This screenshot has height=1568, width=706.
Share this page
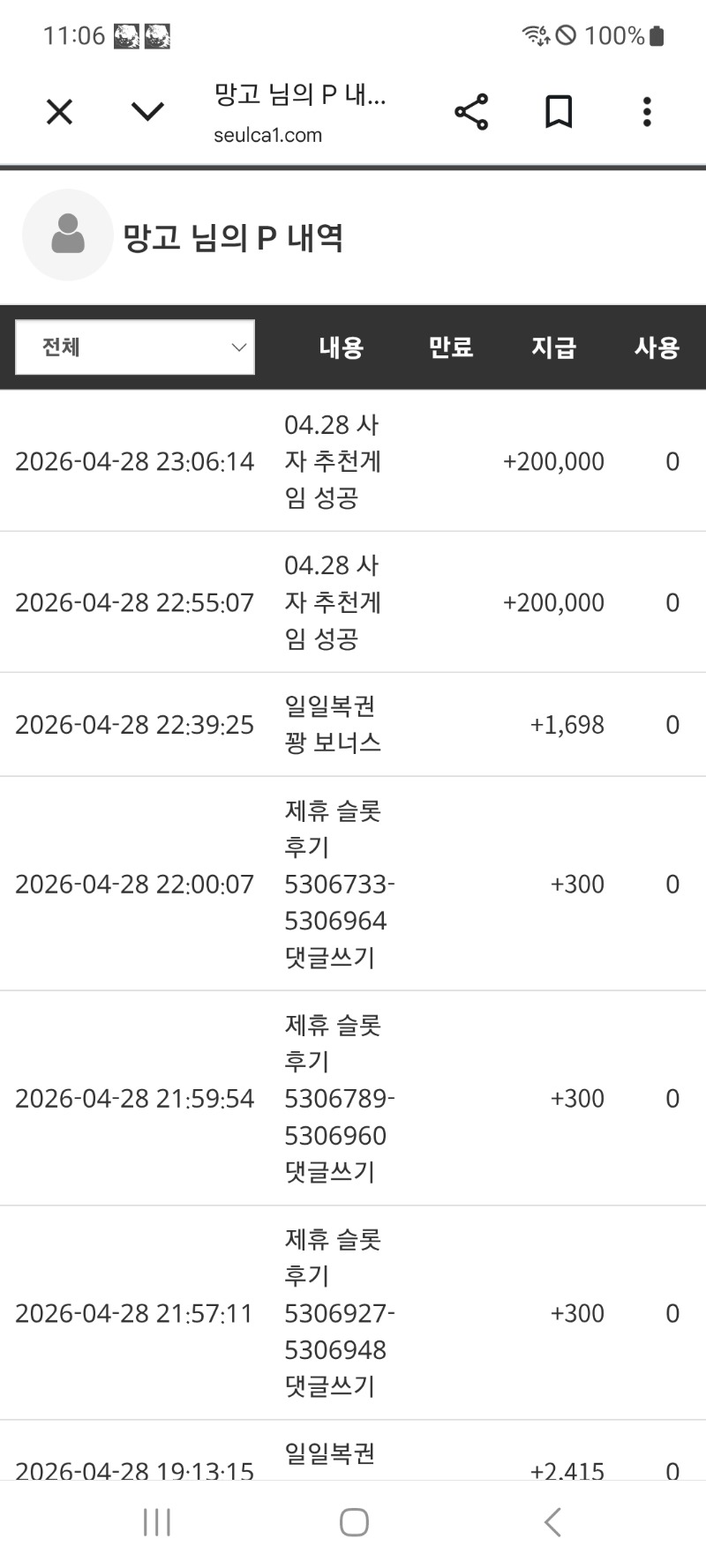point(471,112)
